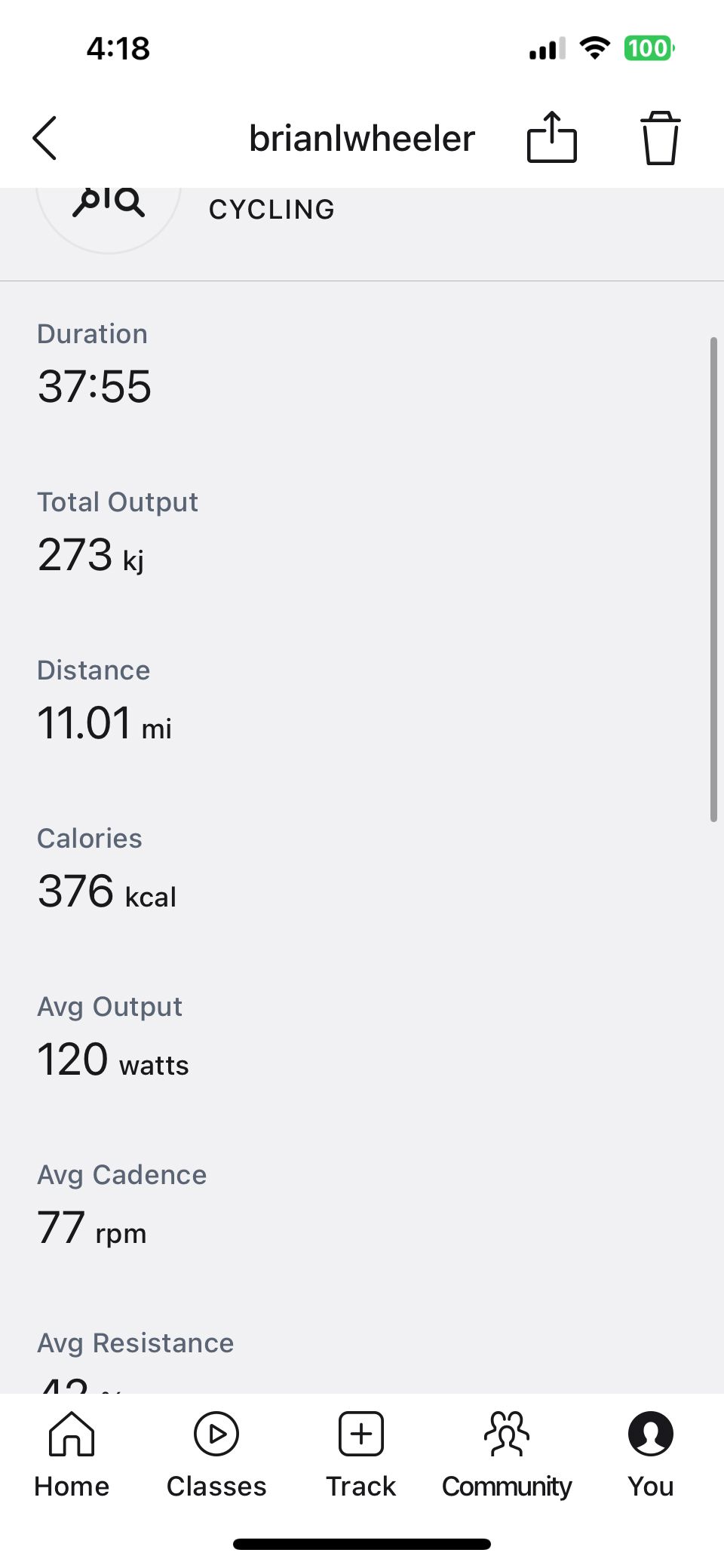
Task: Switch to the Home tab
Action: [x=72, y=1453]
